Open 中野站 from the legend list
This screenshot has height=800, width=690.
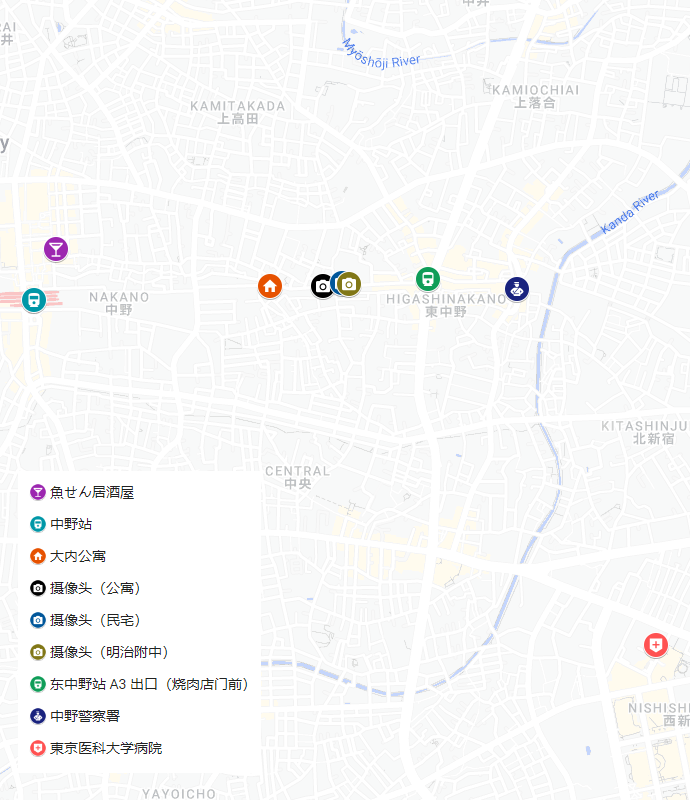pos(61,524)
